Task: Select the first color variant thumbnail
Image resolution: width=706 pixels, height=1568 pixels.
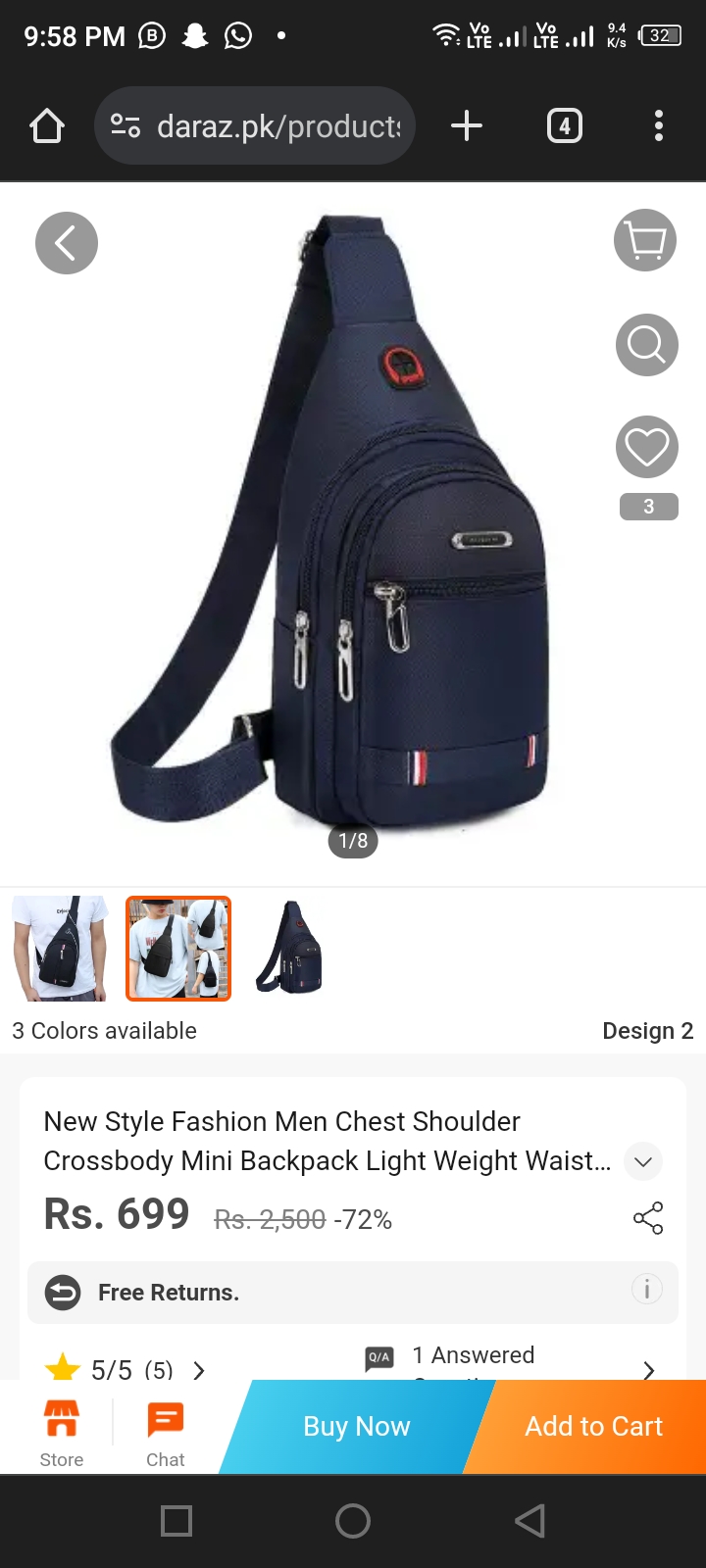Action: point(61,949)
